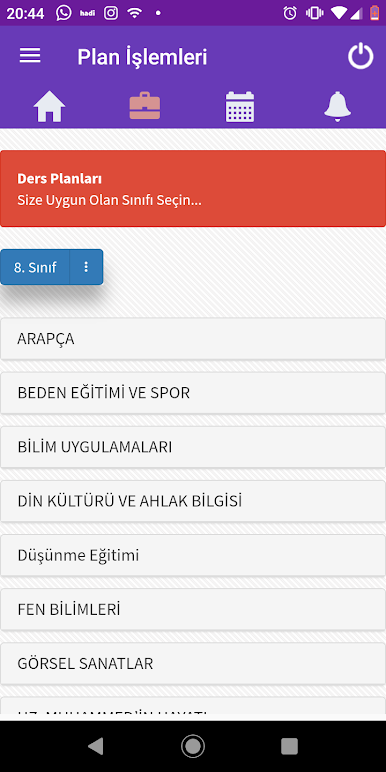Tap the power logout icon

[360, 56]
